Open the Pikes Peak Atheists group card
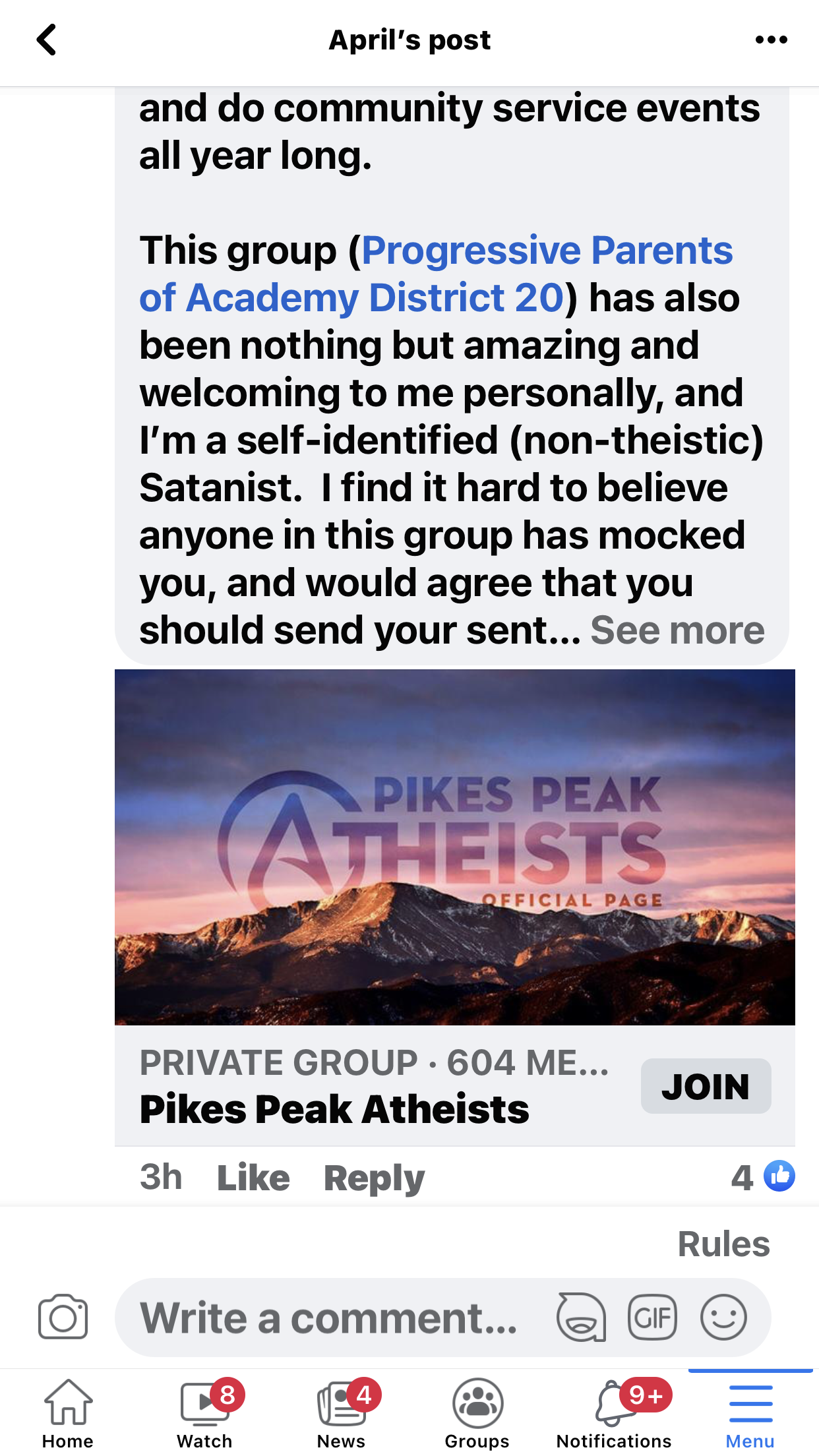 (x=454, y=847)
